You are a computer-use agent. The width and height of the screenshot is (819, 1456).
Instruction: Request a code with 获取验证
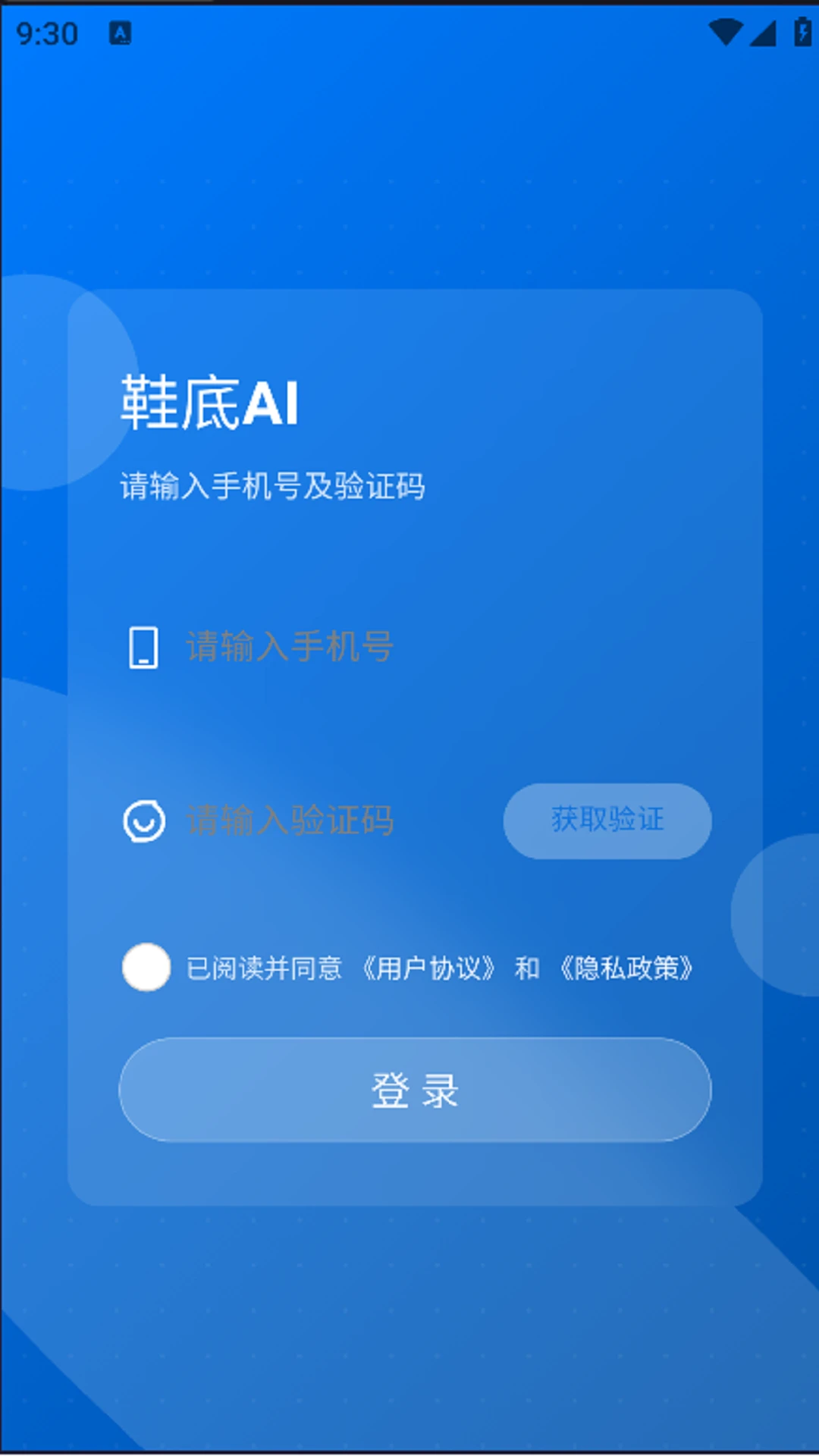point(607,821)
